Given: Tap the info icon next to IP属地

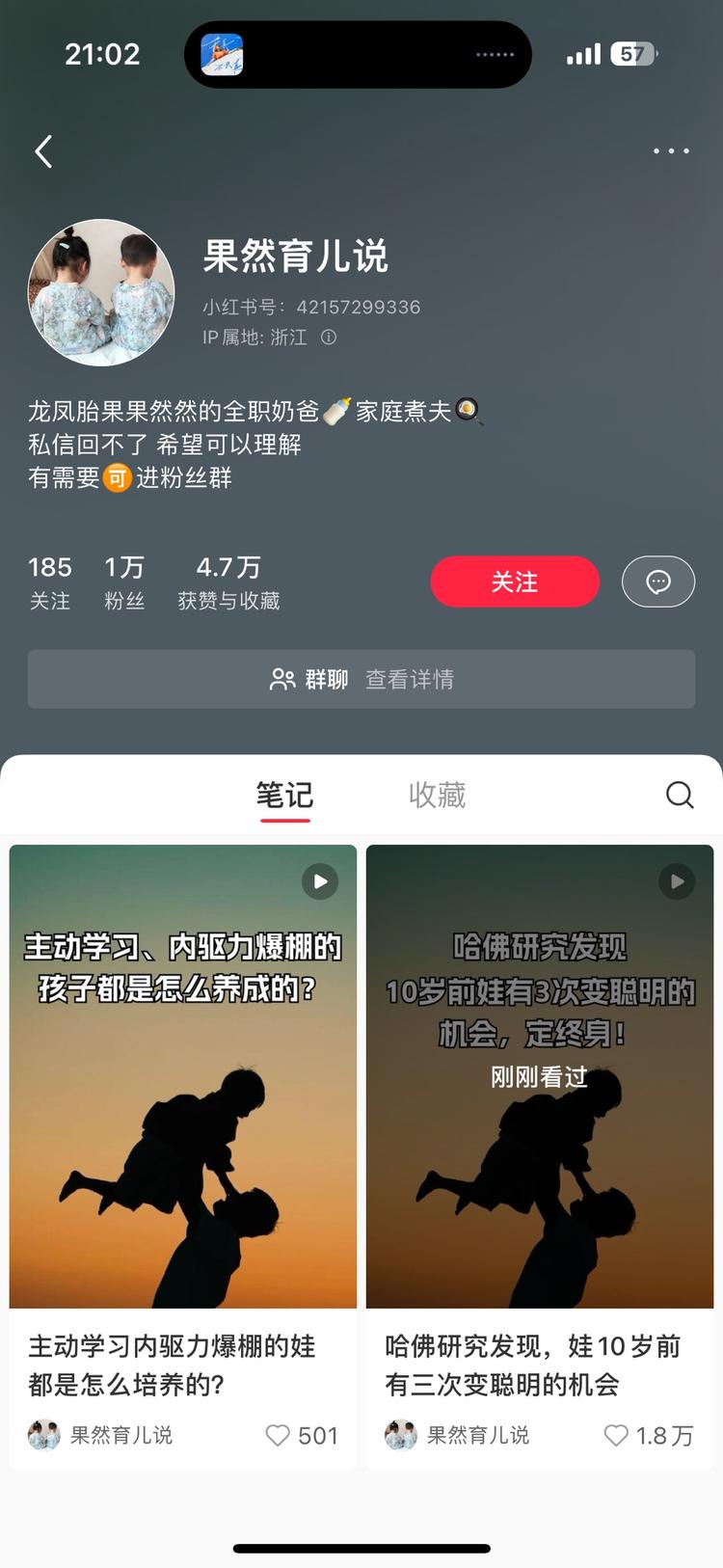Looking at the screenshot, I should 329,338.
